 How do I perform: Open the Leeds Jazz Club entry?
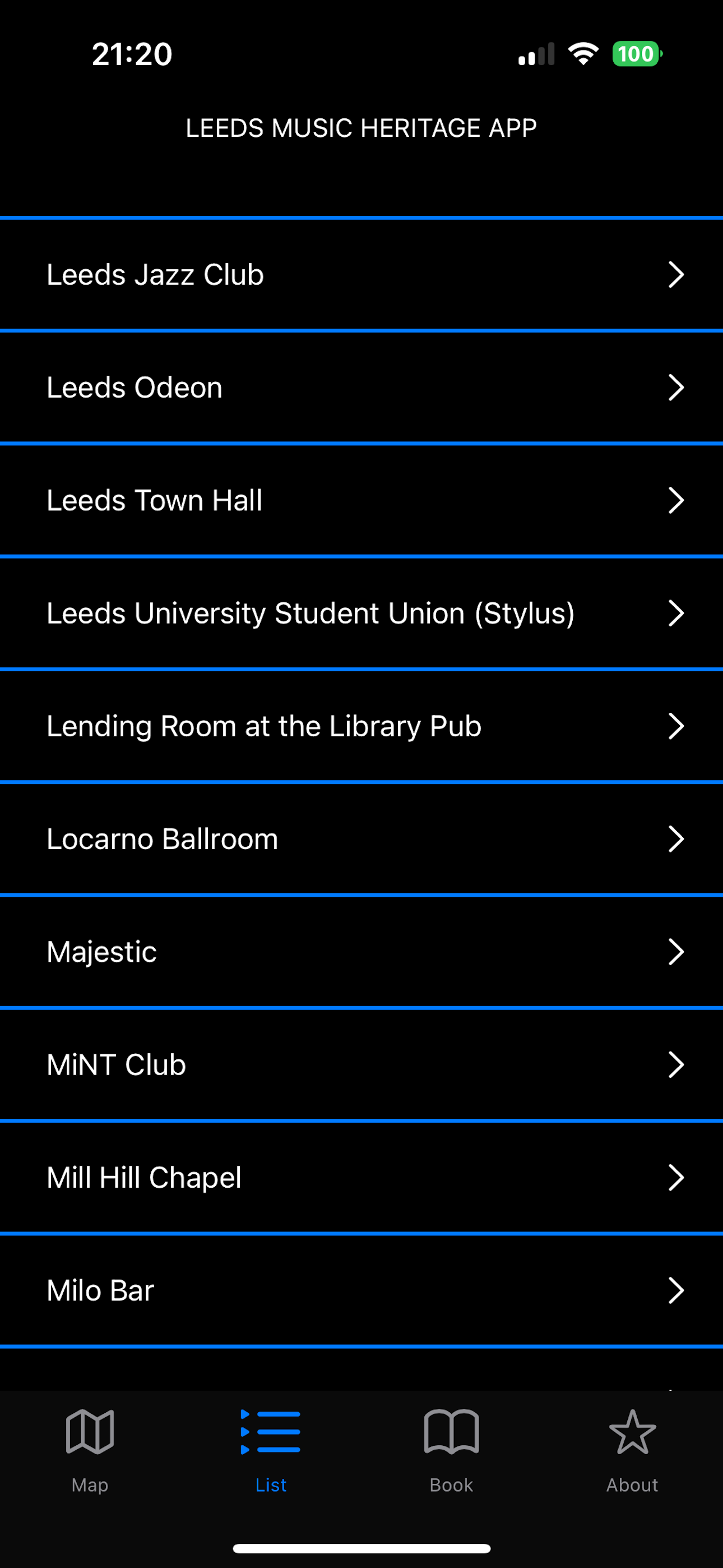[x=361, y=275]
